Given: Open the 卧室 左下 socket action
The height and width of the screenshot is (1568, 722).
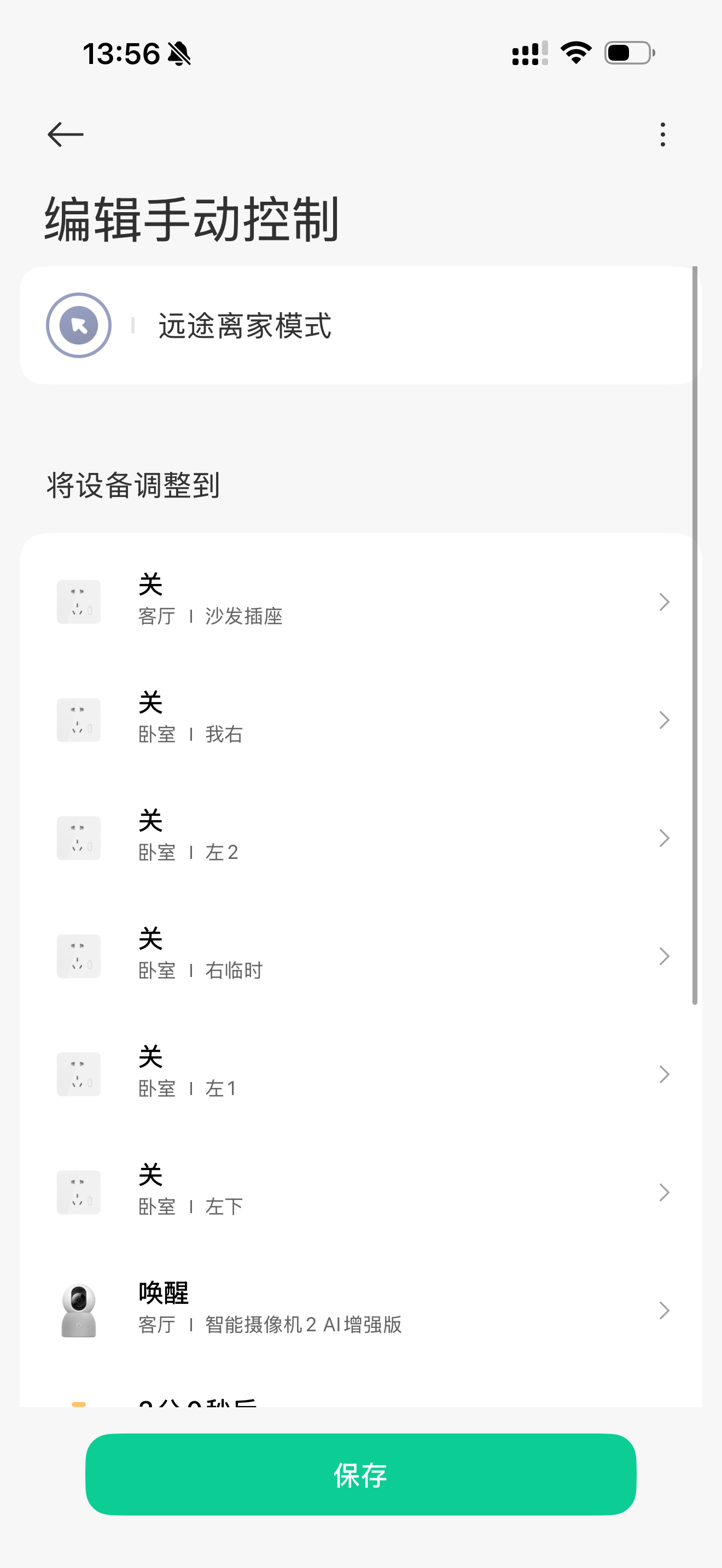Looking at the screenshot, I should (361, 1192).
